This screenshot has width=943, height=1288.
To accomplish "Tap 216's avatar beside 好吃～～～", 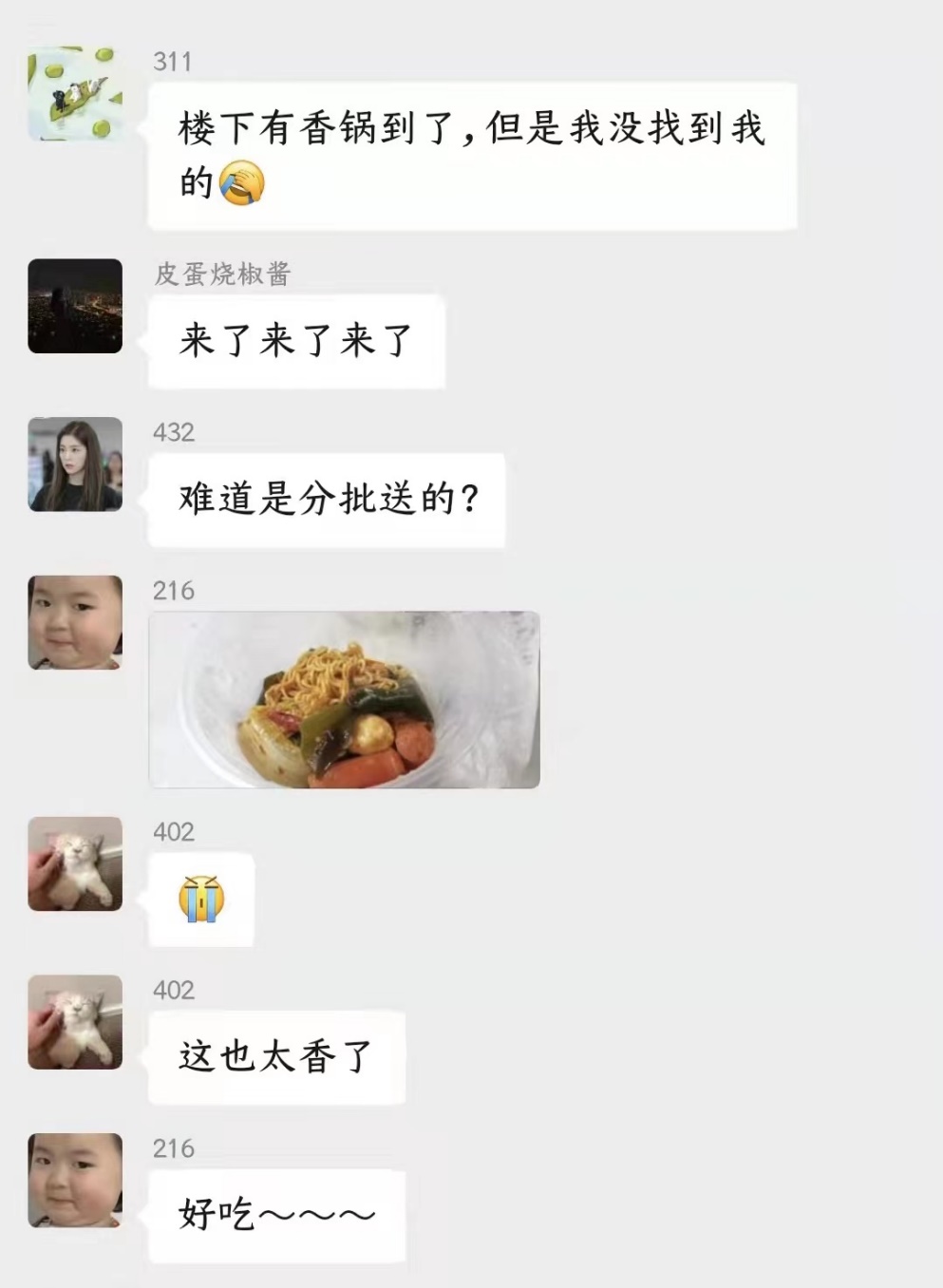I will point(75,1180).
